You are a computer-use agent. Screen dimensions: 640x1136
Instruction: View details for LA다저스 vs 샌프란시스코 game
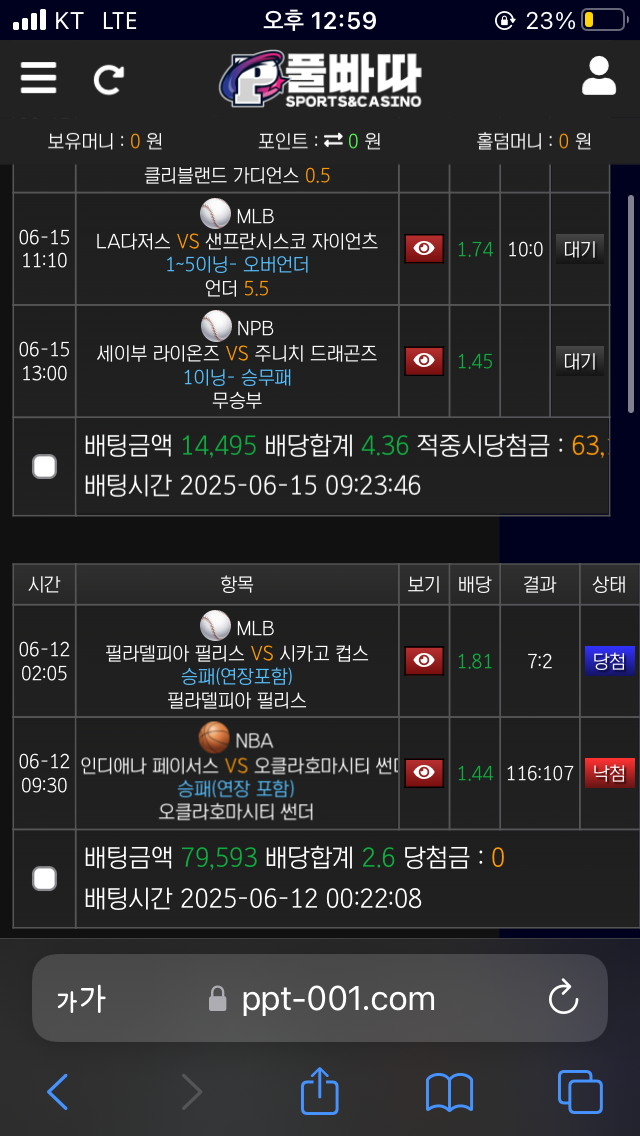tap(424, 249)
